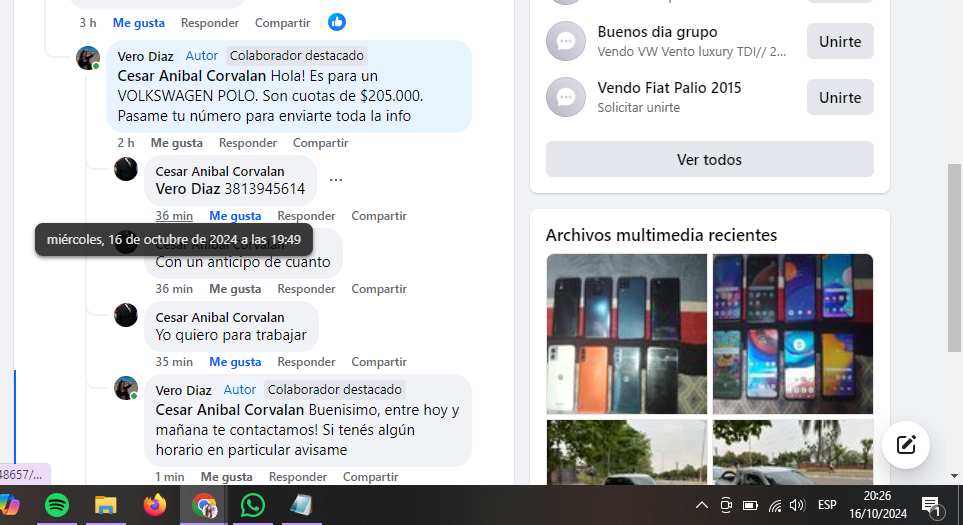The width and height of the screenshot is (963, 525).
Task: View the like reaction on top comment
Action: coord(337,22)
